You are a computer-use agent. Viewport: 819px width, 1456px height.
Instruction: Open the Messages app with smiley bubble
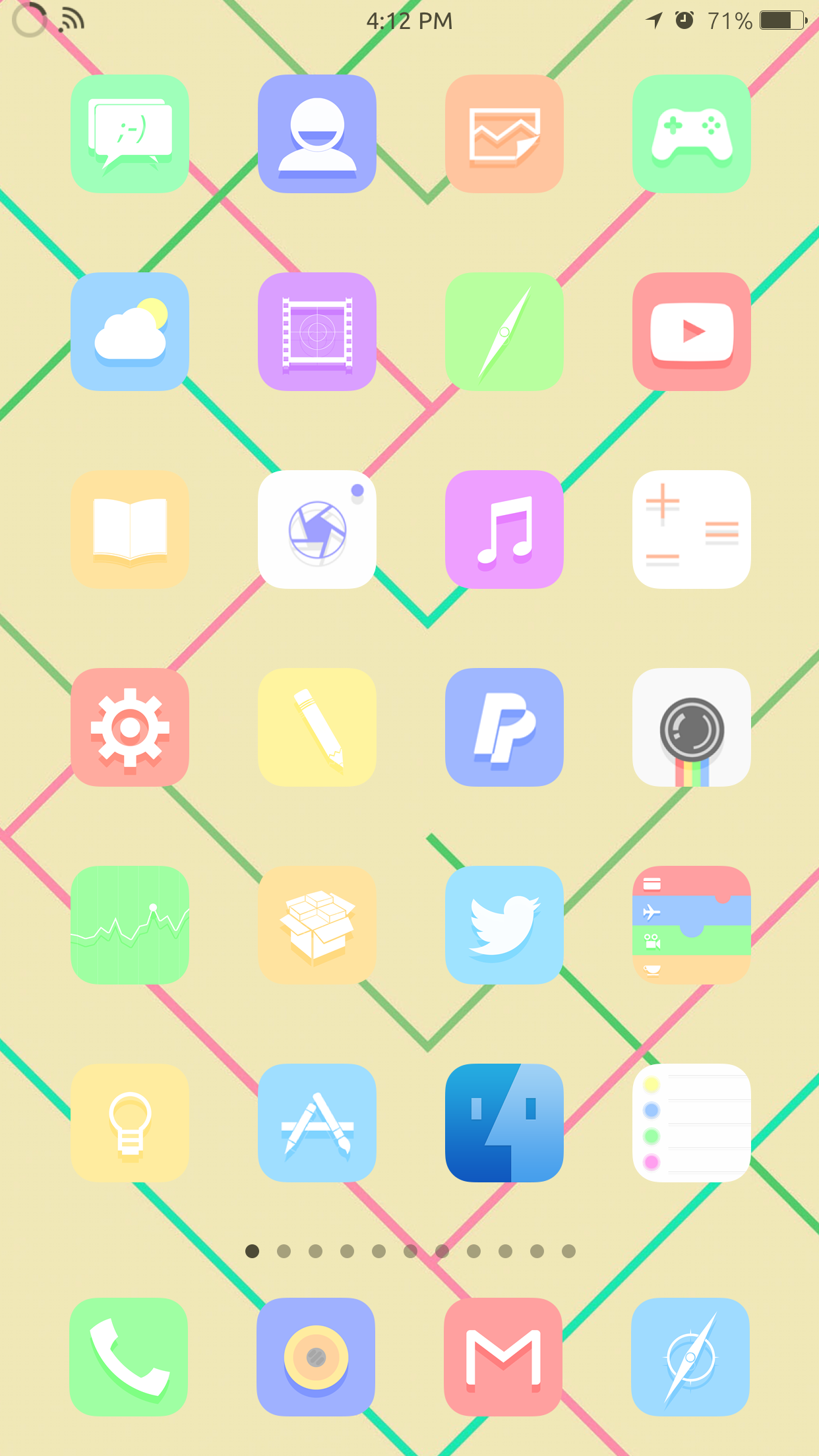[130, 134]
